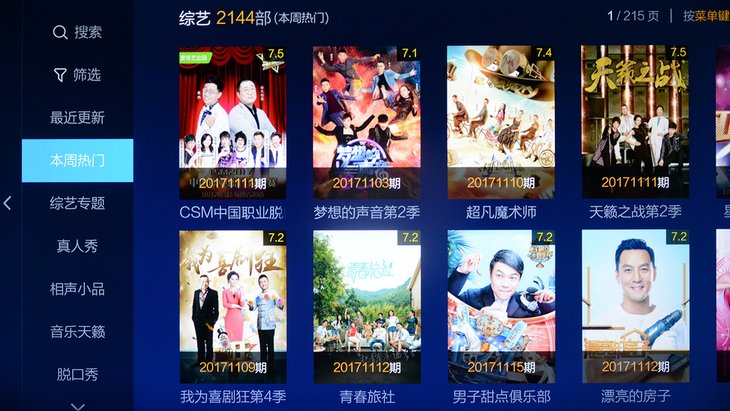Image resolution: width=730 pixels, height=411 pixels.
Task: Switch to 相声小品 category
Action: click(77, 289)
